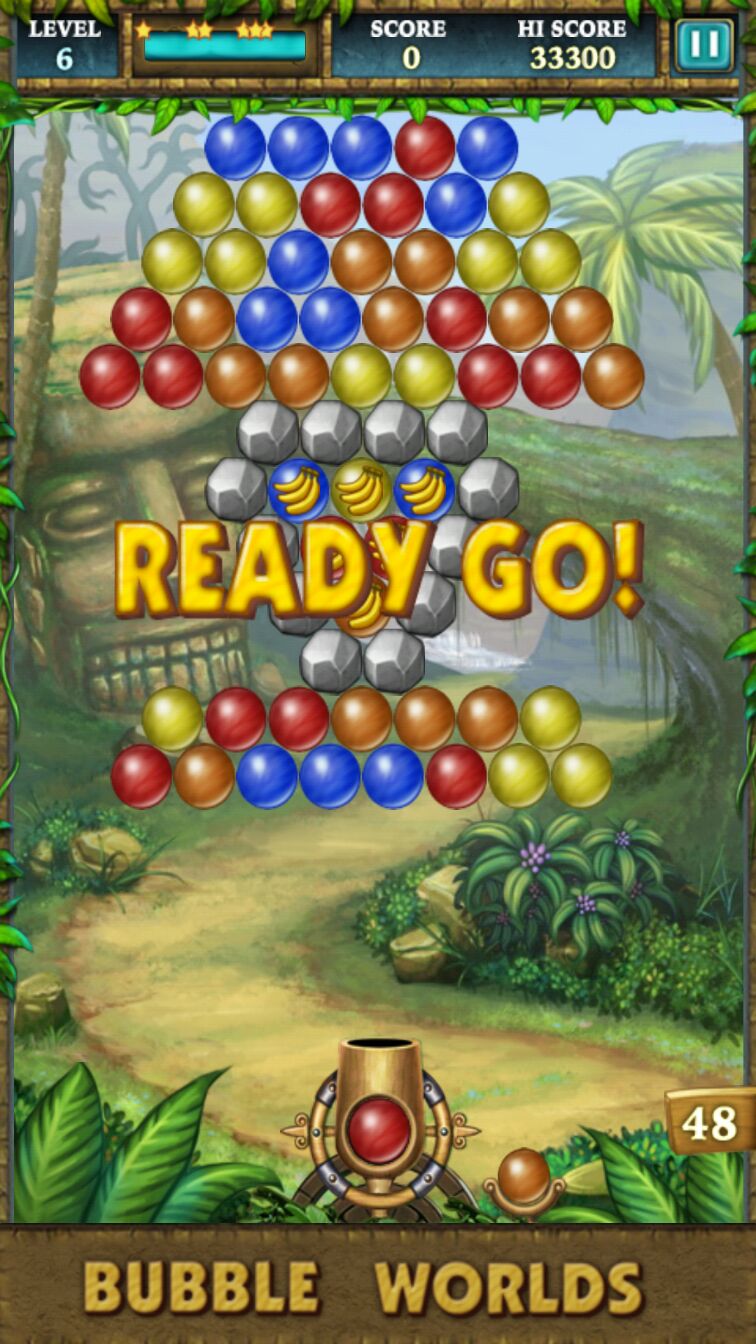Screen dimensions: 756x1344
Task: Pause the game
Action: click(x=703, y=46)
